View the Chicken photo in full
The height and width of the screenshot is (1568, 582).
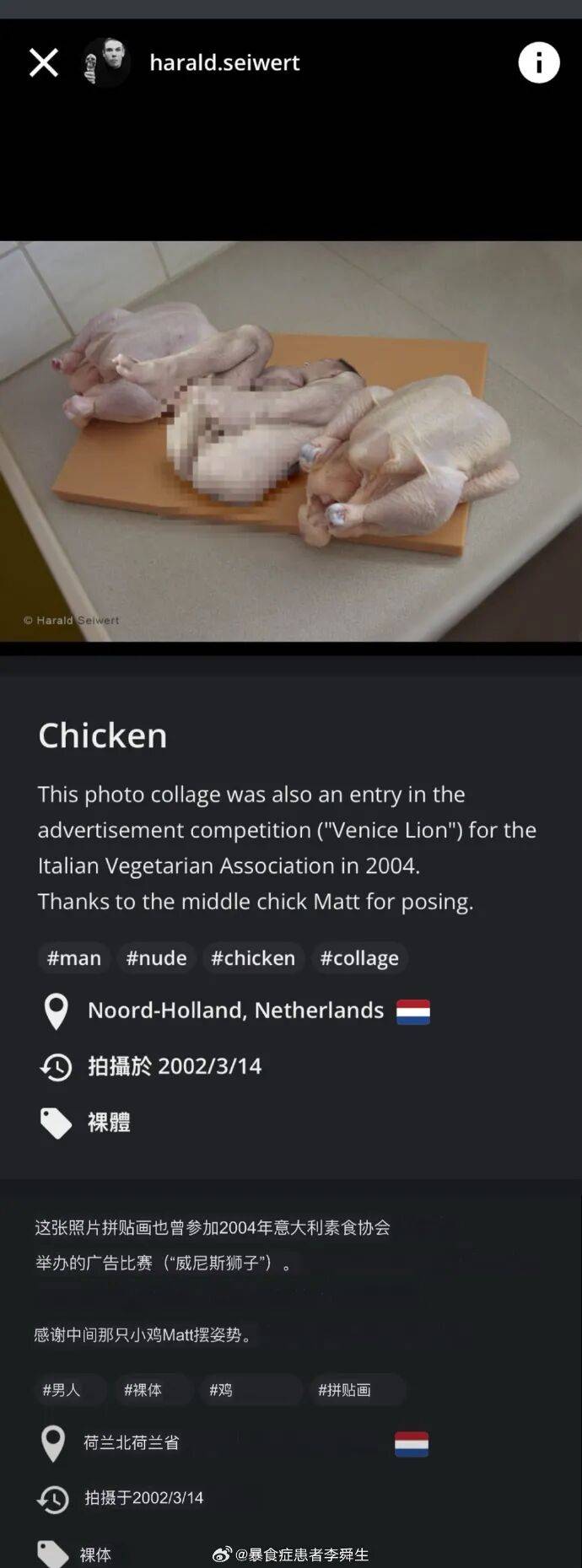(291, 441)
